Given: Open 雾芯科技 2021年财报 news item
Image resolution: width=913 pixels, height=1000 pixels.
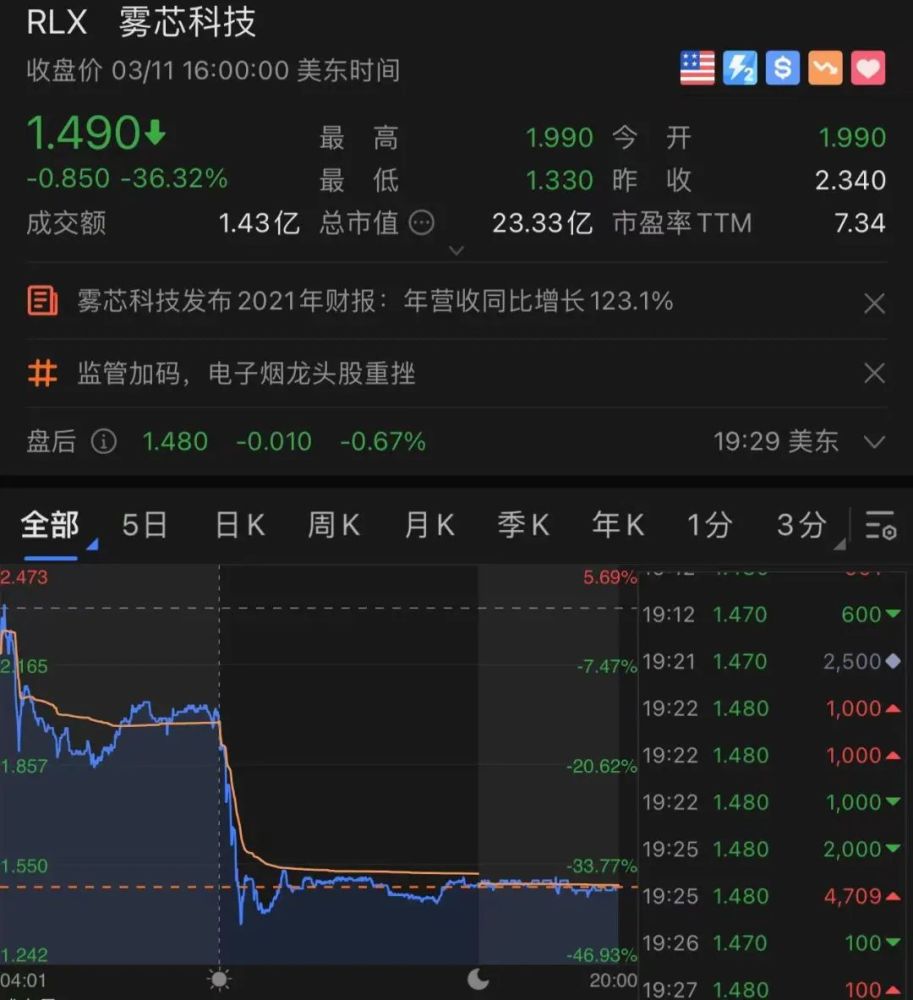Looking at the screenshot, I should pos(375,301).
